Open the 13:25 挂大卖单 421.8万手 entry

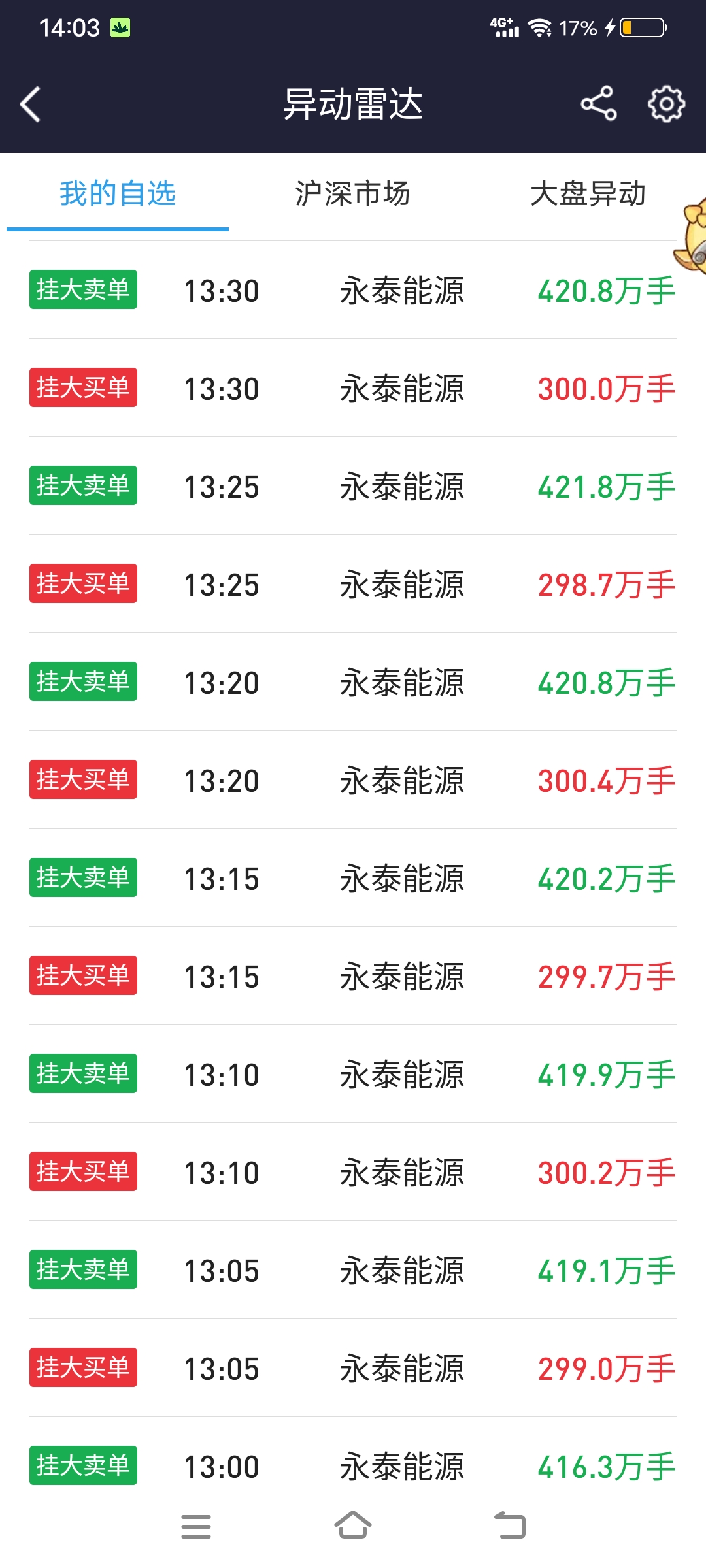tap(353, 486)
